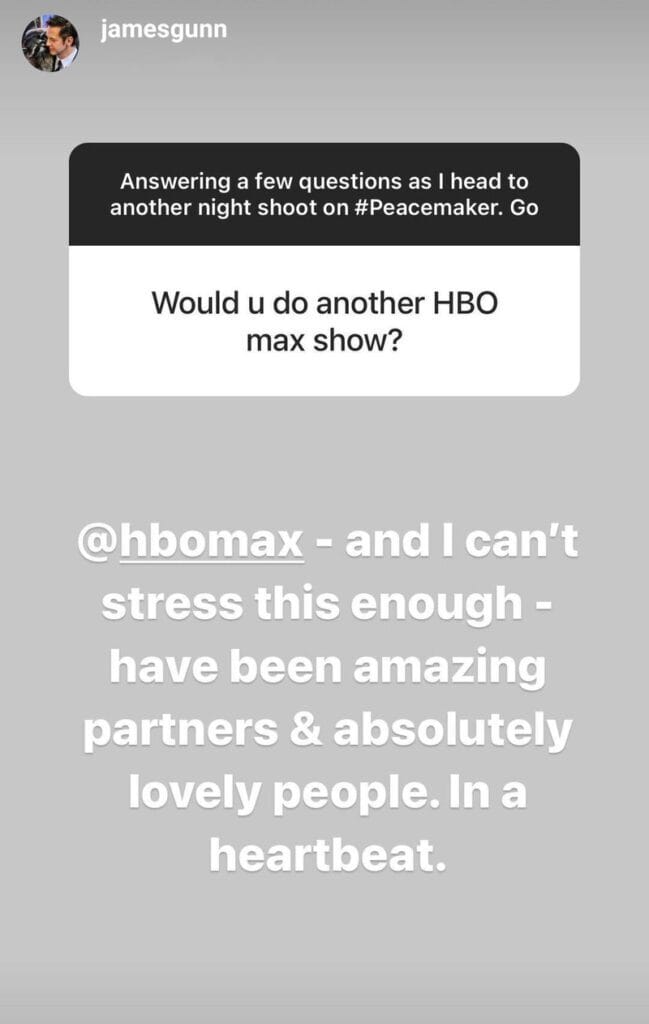The image size is (649, 1024).
Task: Open jamesgunn's profile picture
Action: (x=50, y=43)
